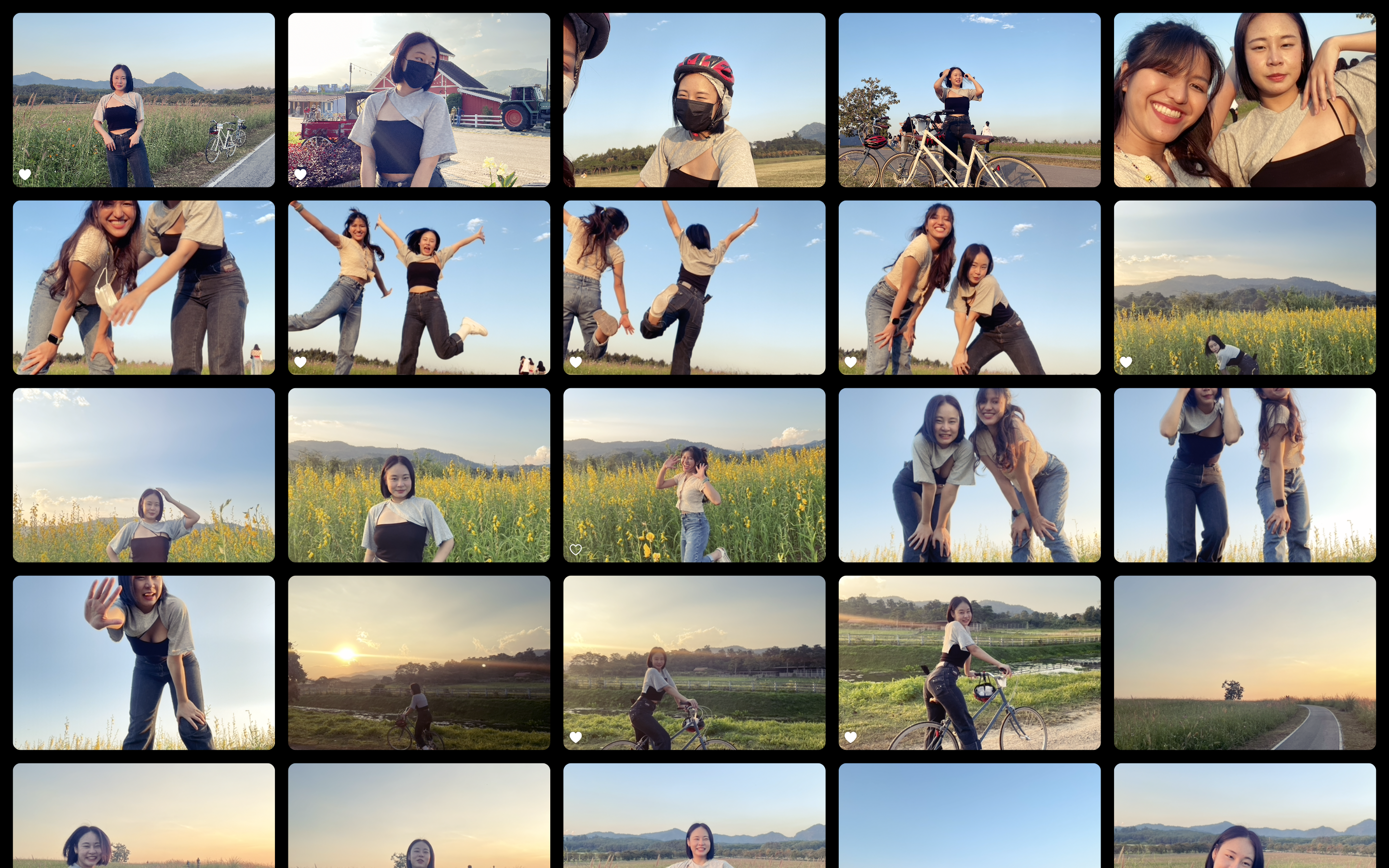The image size is (1389, 868).
Task: Open the wide shot of someone crouching in yellow flowers
Action: (x=1244, y=287)
